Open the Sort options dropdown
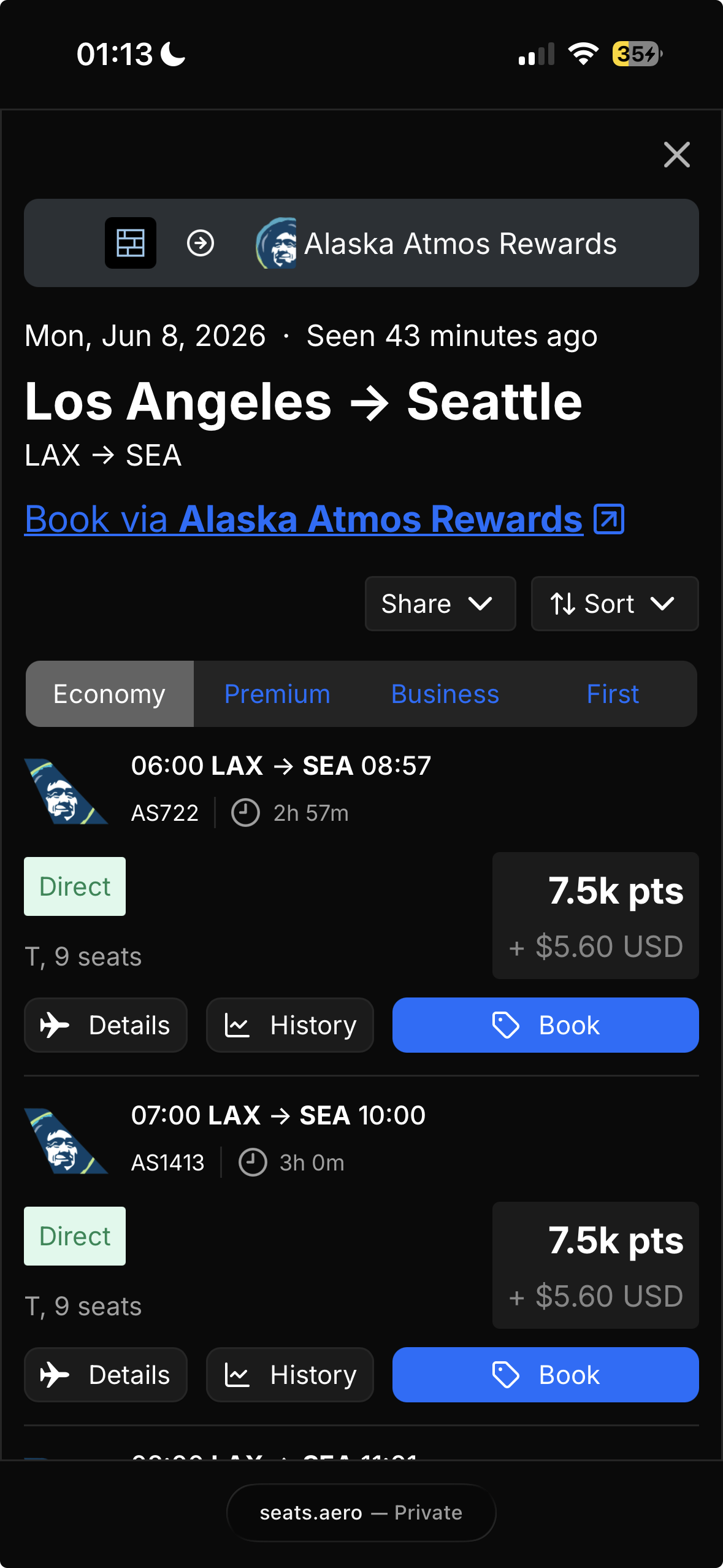The height and width of the screenshot is (1568, 723). [x=614, y=604]
